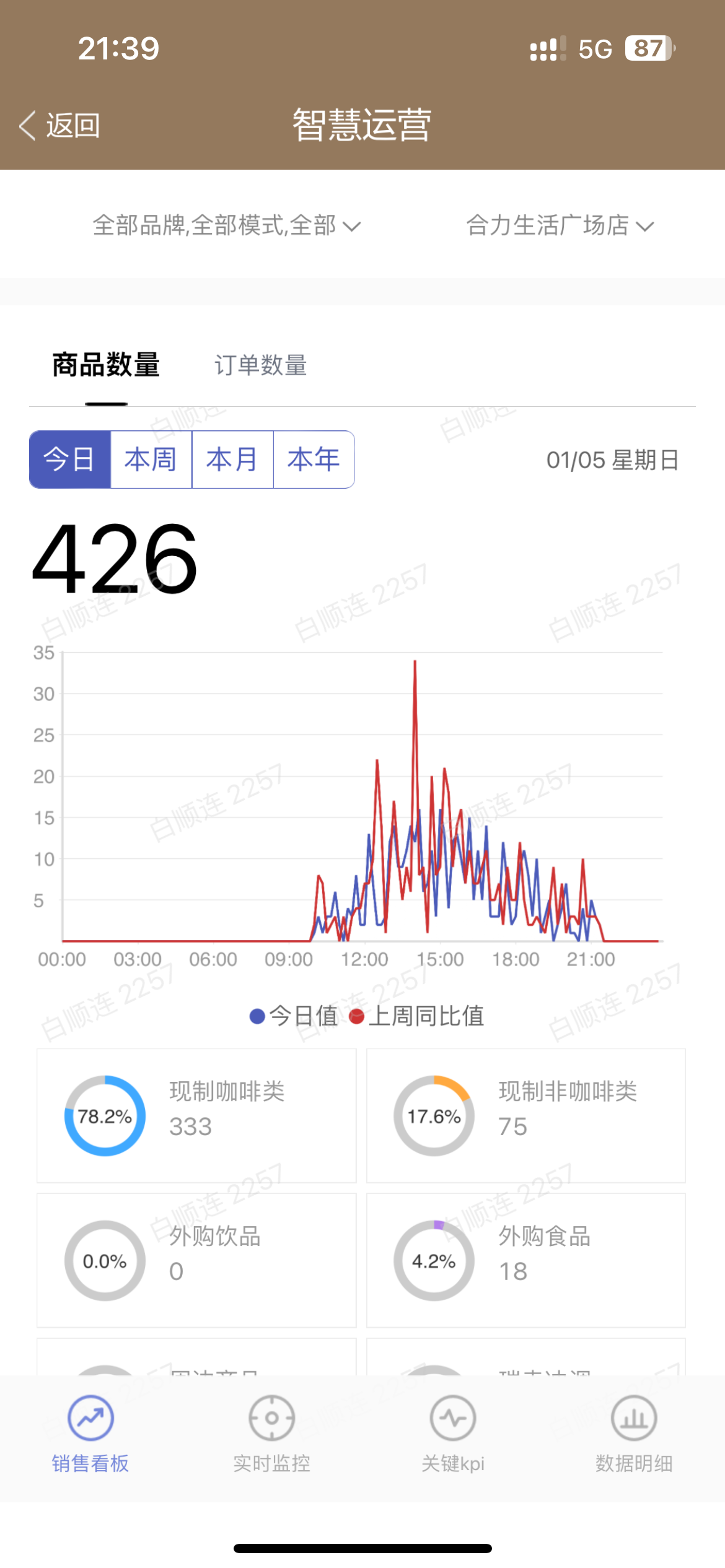This screenshot has width=725, height=1568.
Task: Switch the range to 本月
Action: (232, 460)
